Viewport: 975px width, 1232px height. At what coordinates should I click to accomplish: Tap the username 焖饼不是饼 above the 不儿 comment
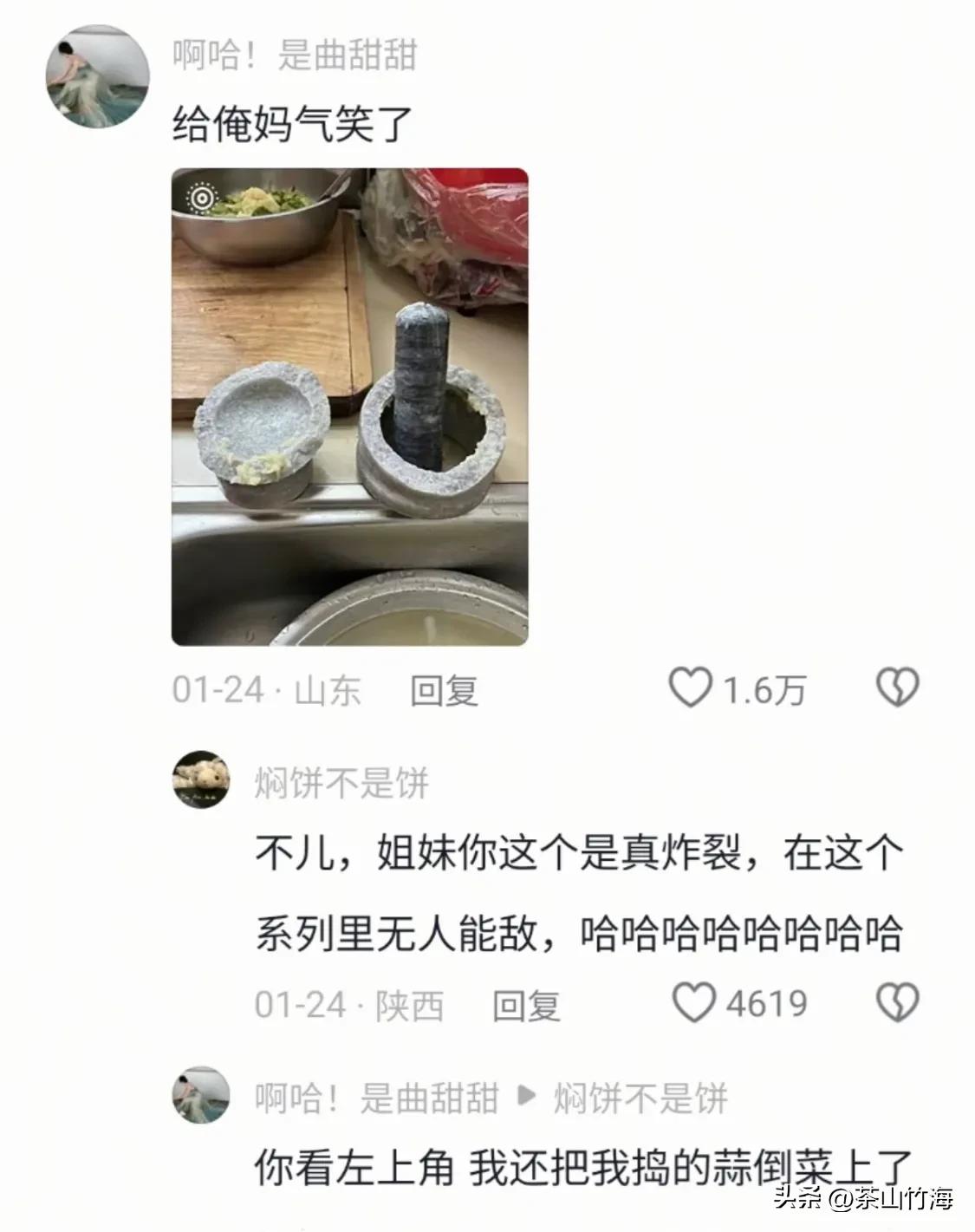[341, 783]
